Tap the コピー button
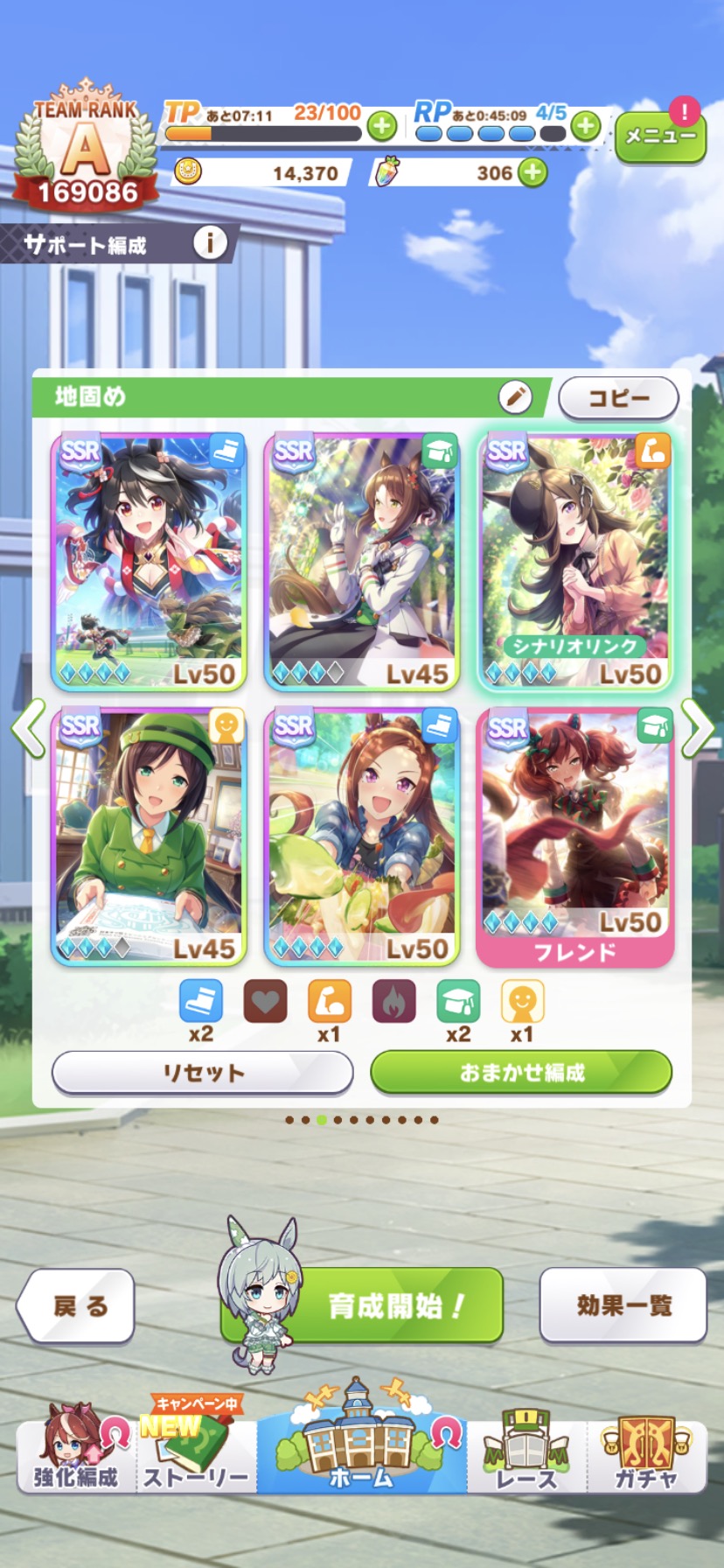 pos(618,398)
